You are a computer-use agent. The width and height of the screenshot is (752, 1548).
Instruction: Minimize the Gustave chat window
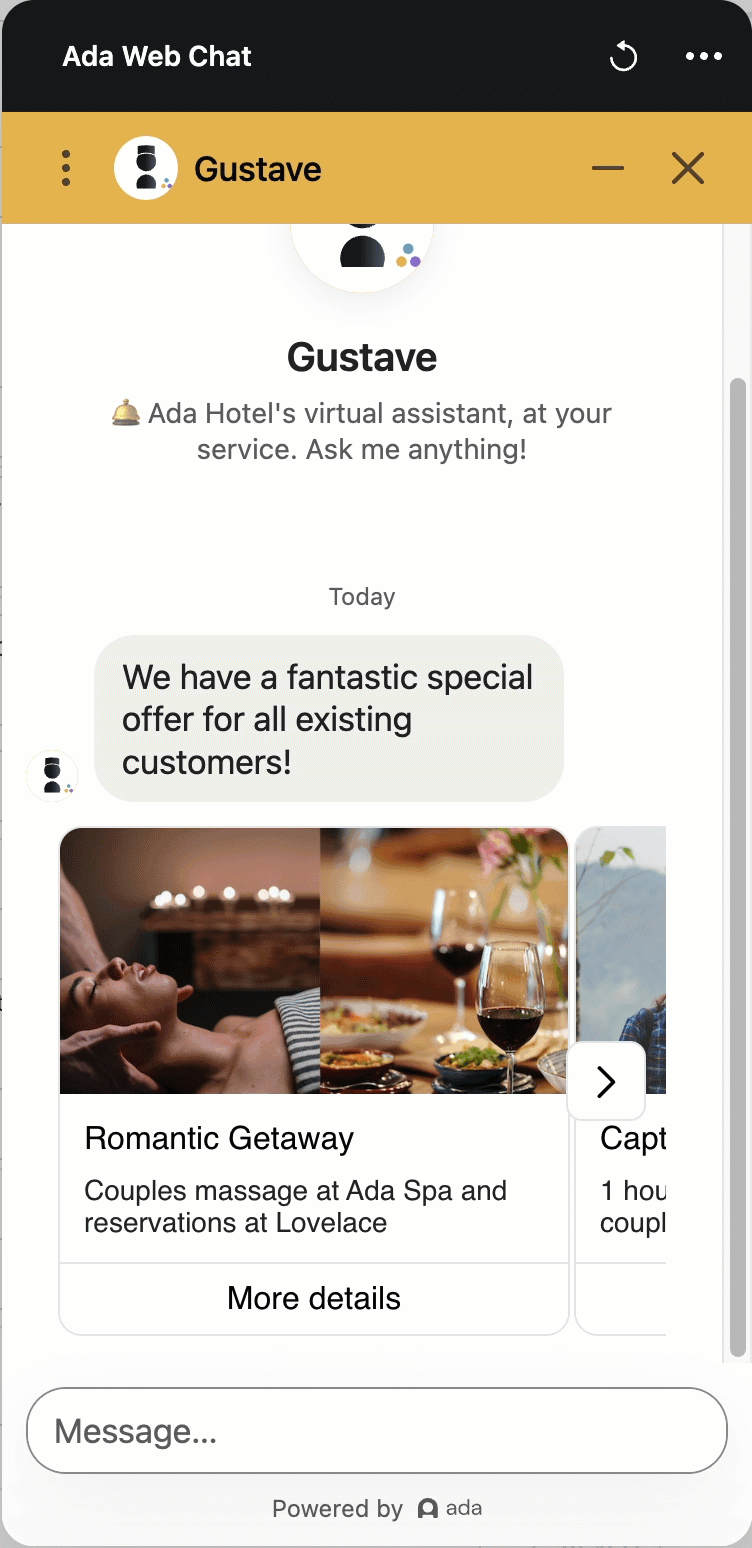click(x=607, y=168)
